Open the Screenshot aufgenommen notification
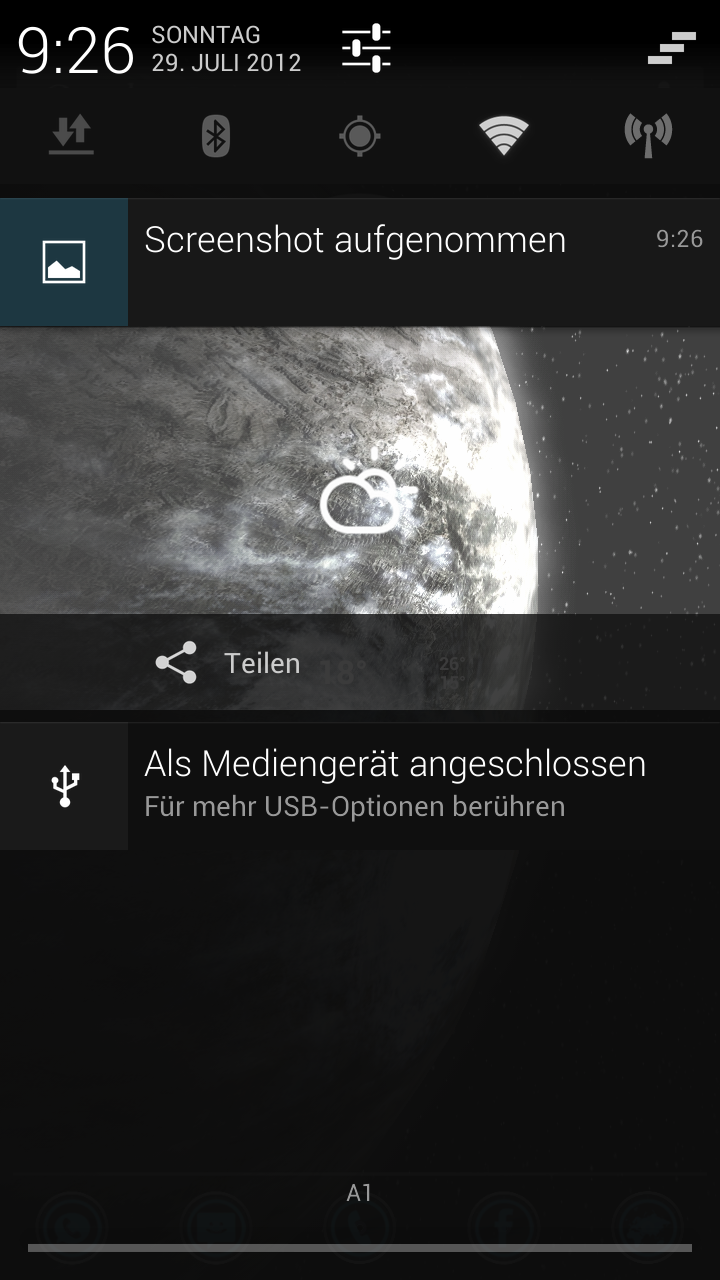The image size is (720, 1280). [360, 262]
